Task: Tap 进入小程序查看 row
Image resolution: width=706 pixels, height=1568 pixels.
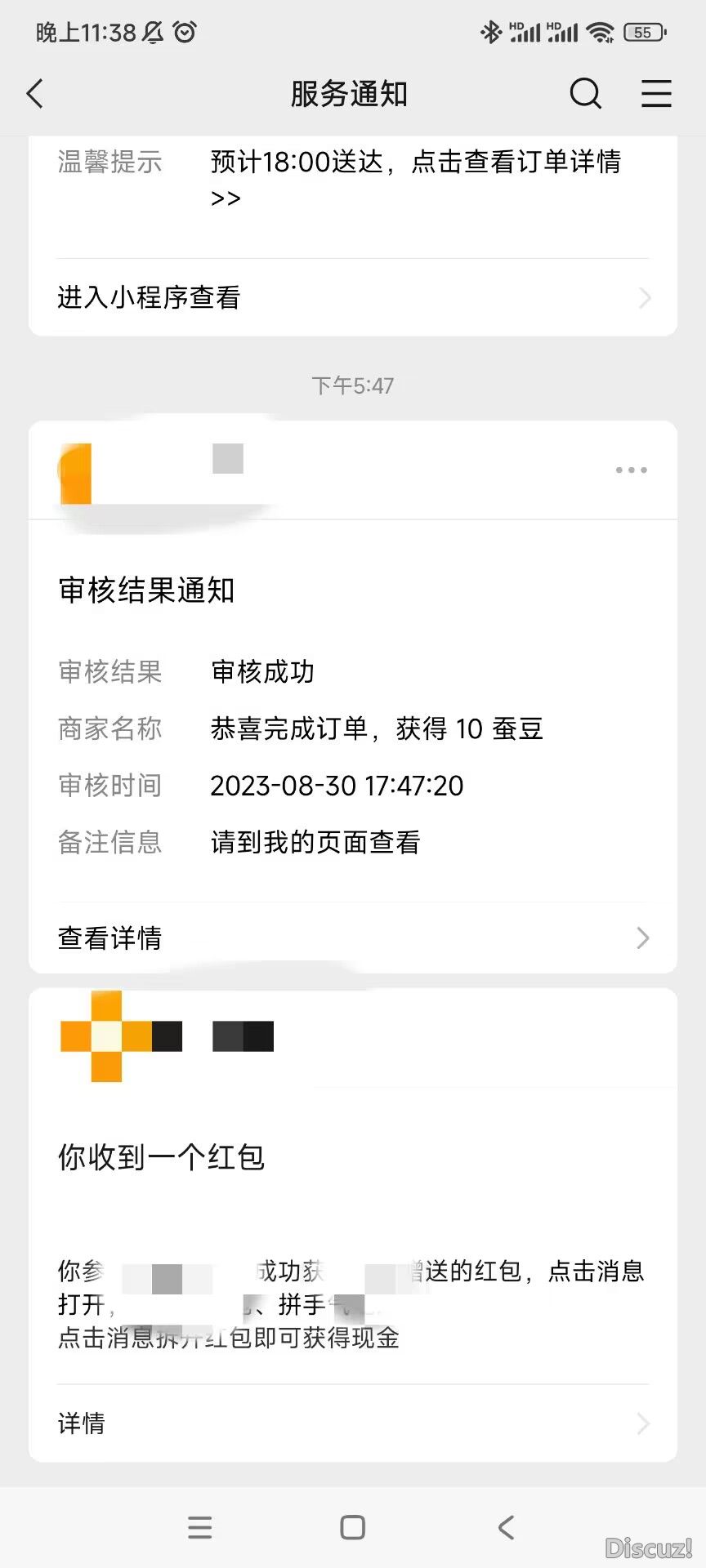Action: 353,297
